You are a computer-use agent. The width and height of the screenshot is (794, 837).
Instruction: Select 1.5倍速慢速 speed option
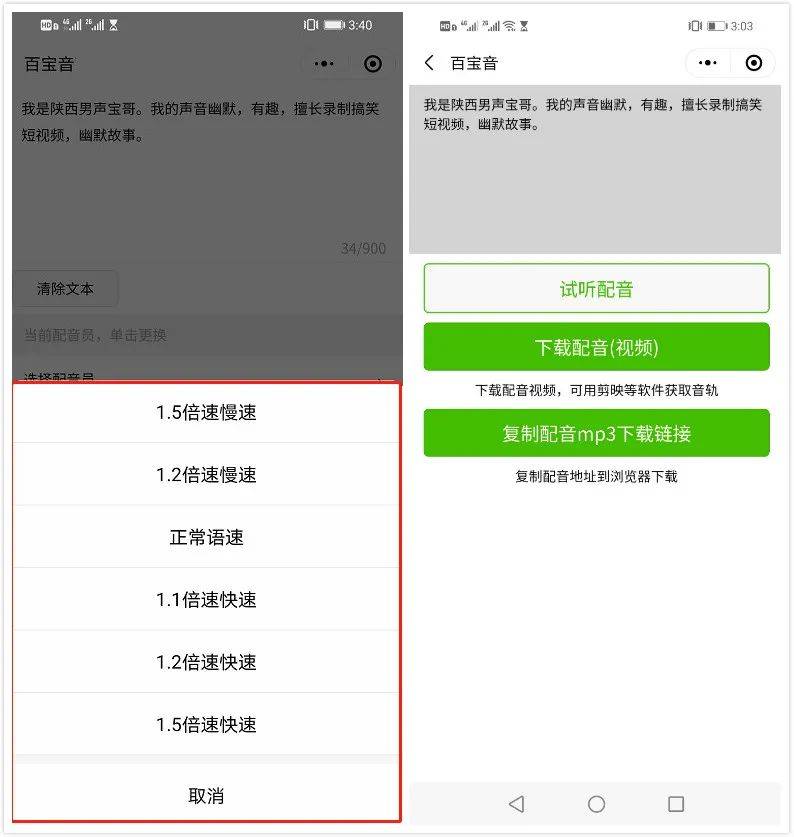[x=206, y=412]
